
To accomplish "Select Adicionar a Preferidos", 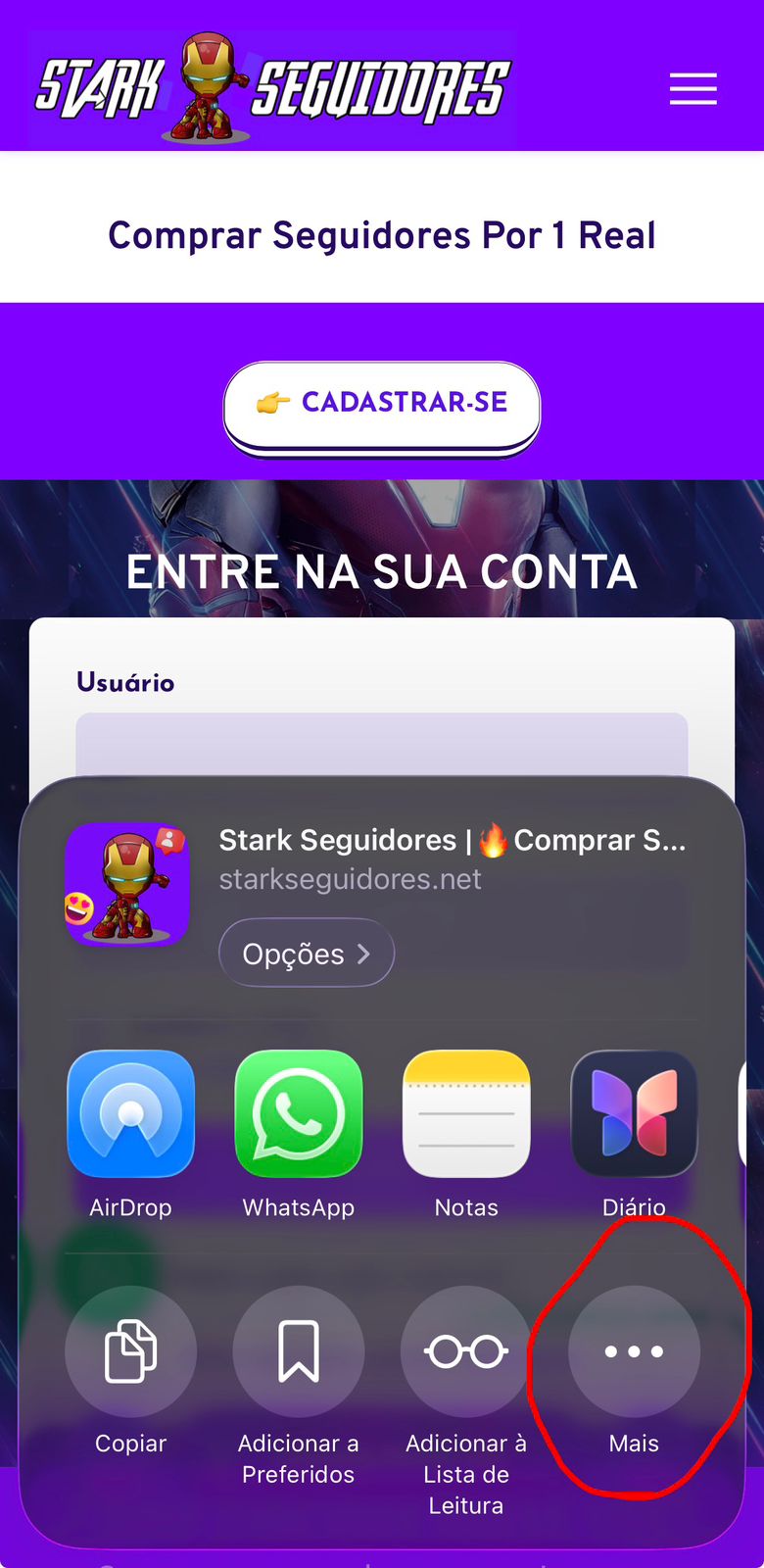I will (x=299, y=1351).
